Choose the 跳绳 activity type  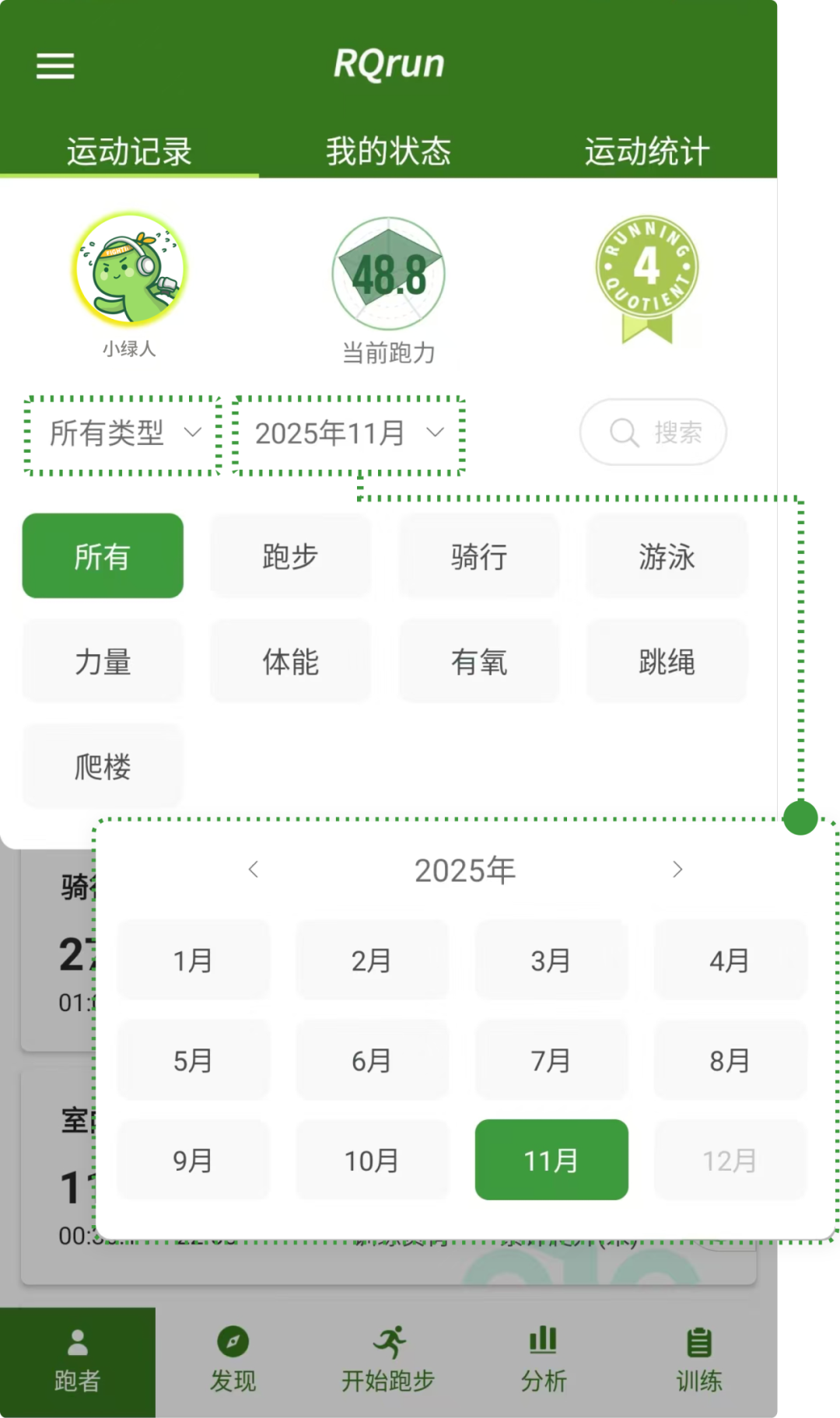pyautogui.click(x=667, y=662)
